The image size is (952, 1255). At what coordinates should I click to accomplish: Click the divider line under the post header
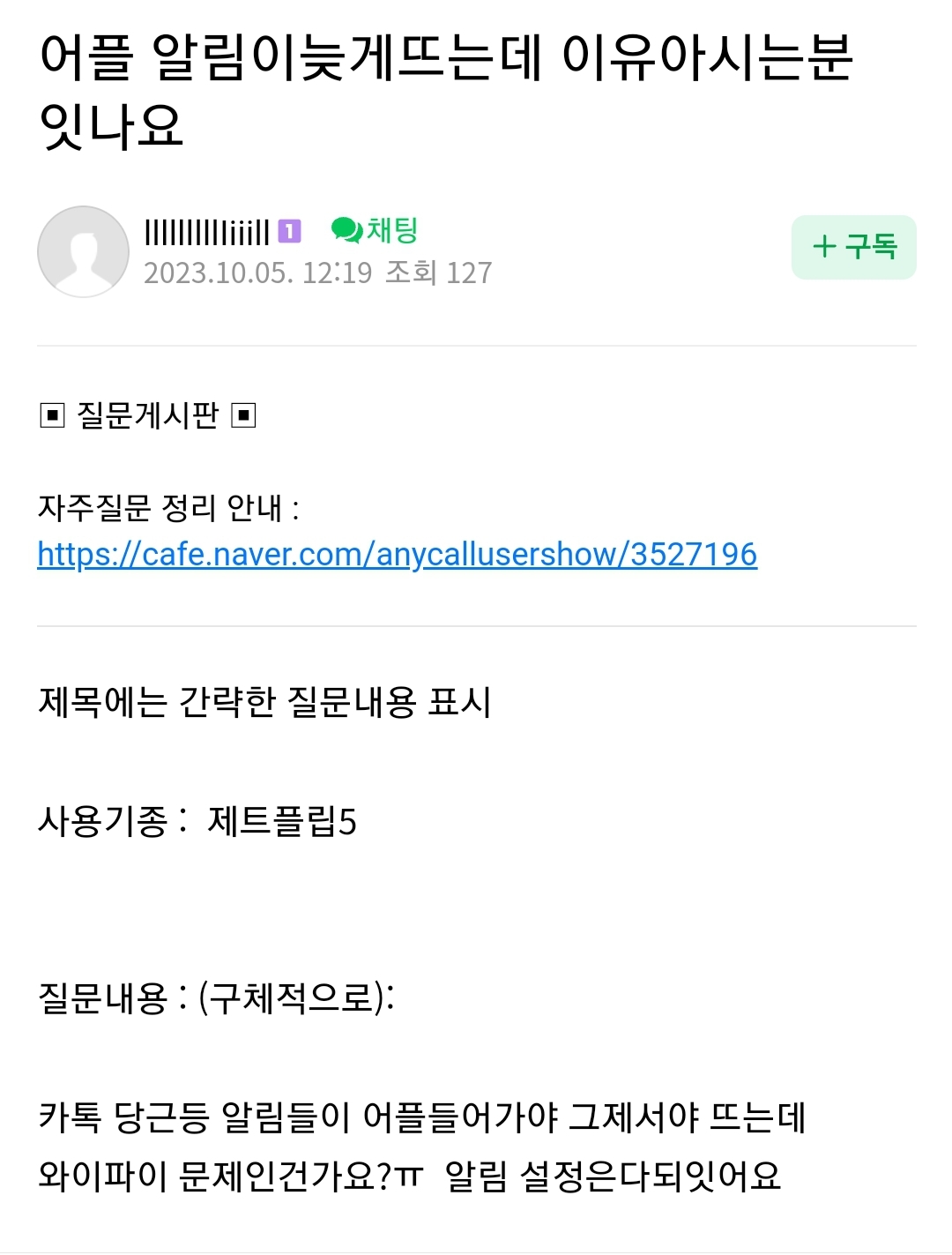pyautogui.click(x=476, y=344)
